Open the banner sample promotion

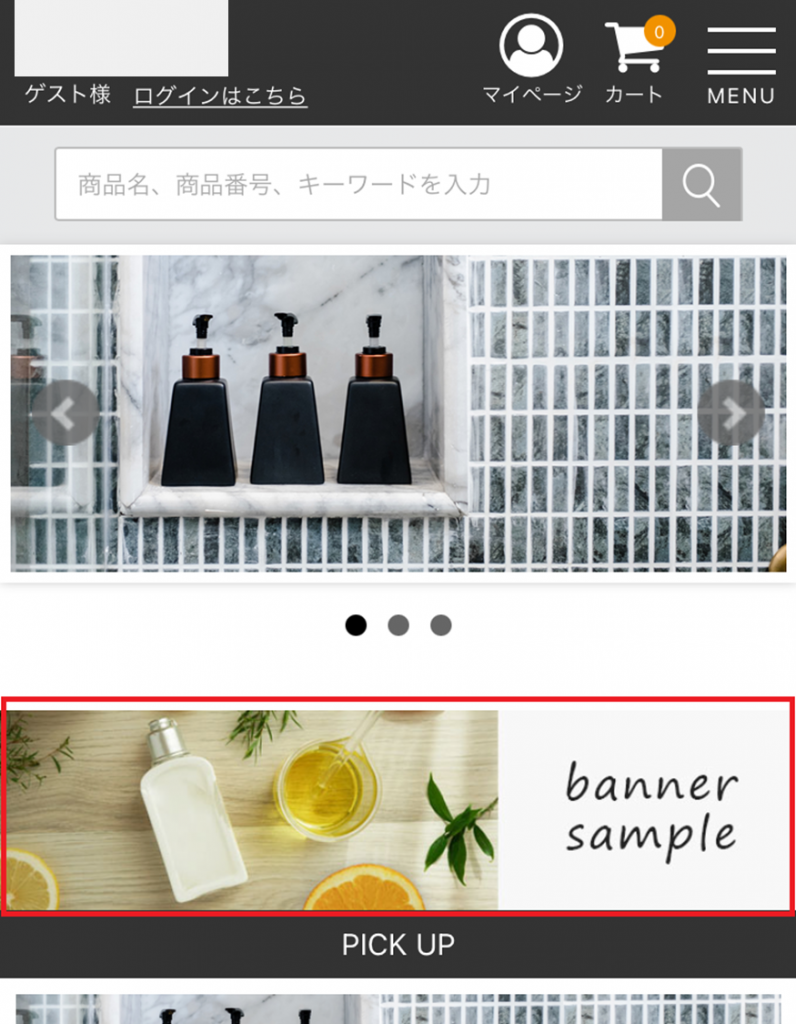click(398, 808)
